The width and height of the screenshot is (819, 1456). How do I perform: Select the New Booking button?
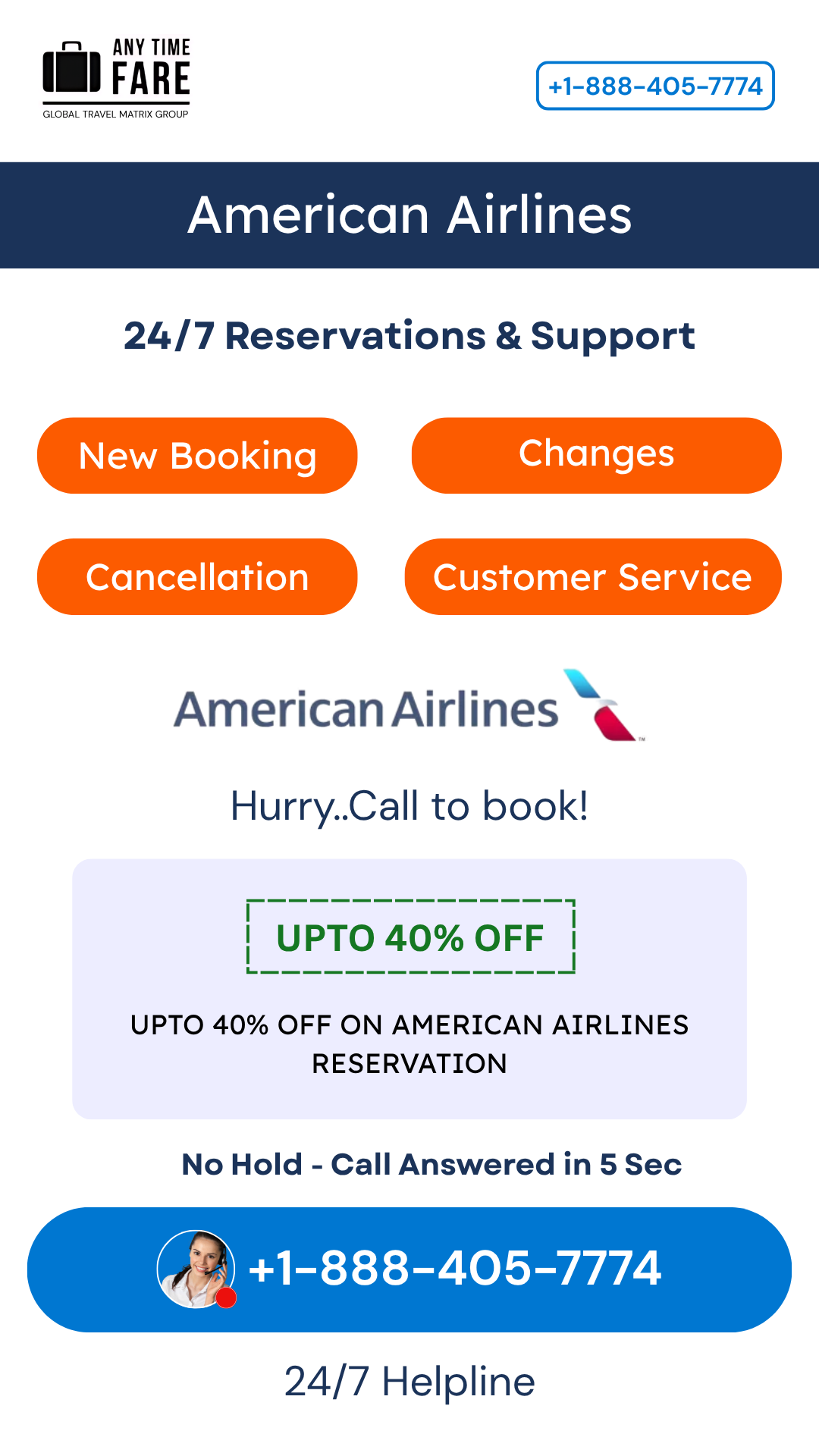[197, 456]
